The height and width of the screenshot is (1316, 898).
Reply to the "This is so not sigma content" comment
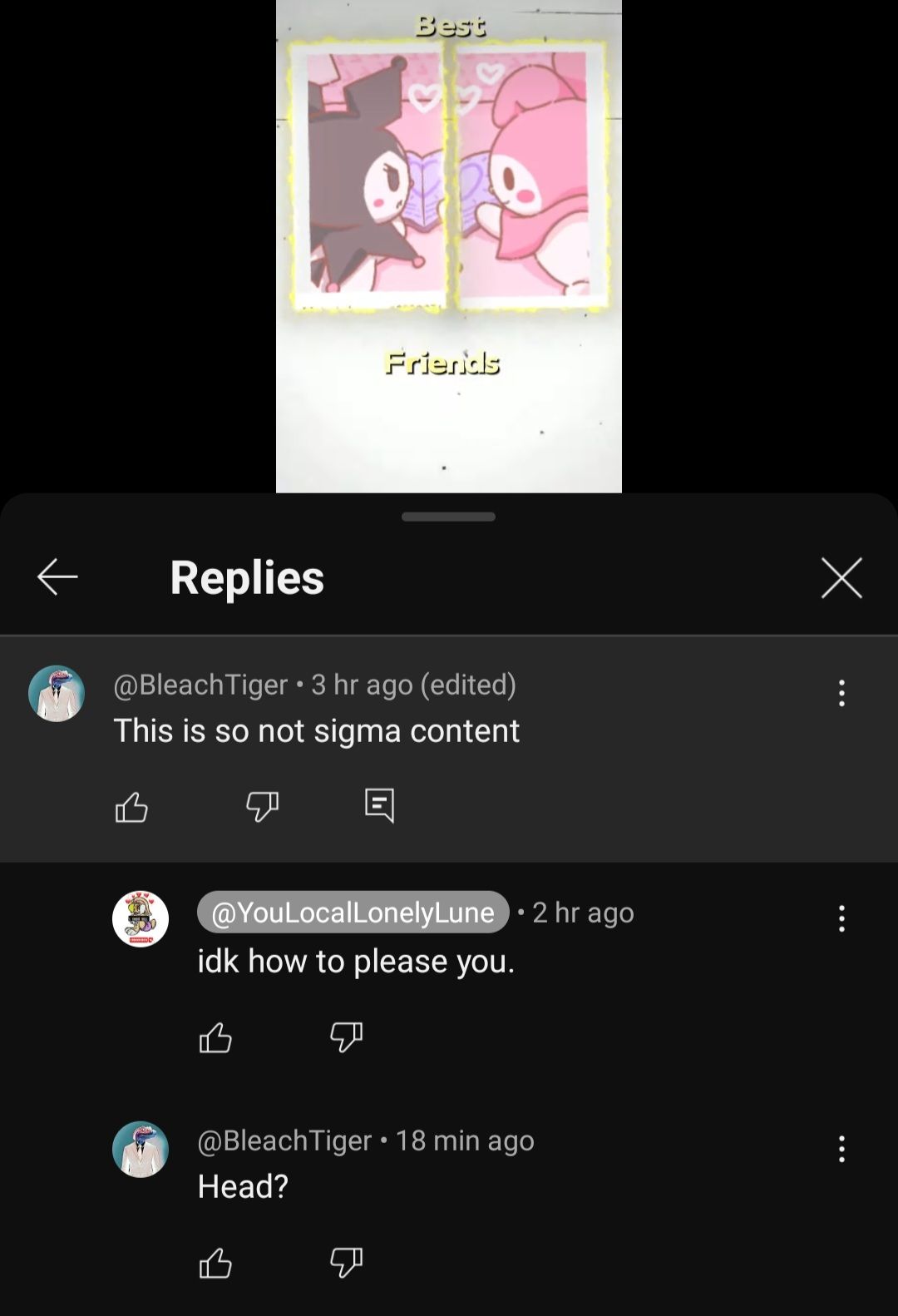coord(379,805)
